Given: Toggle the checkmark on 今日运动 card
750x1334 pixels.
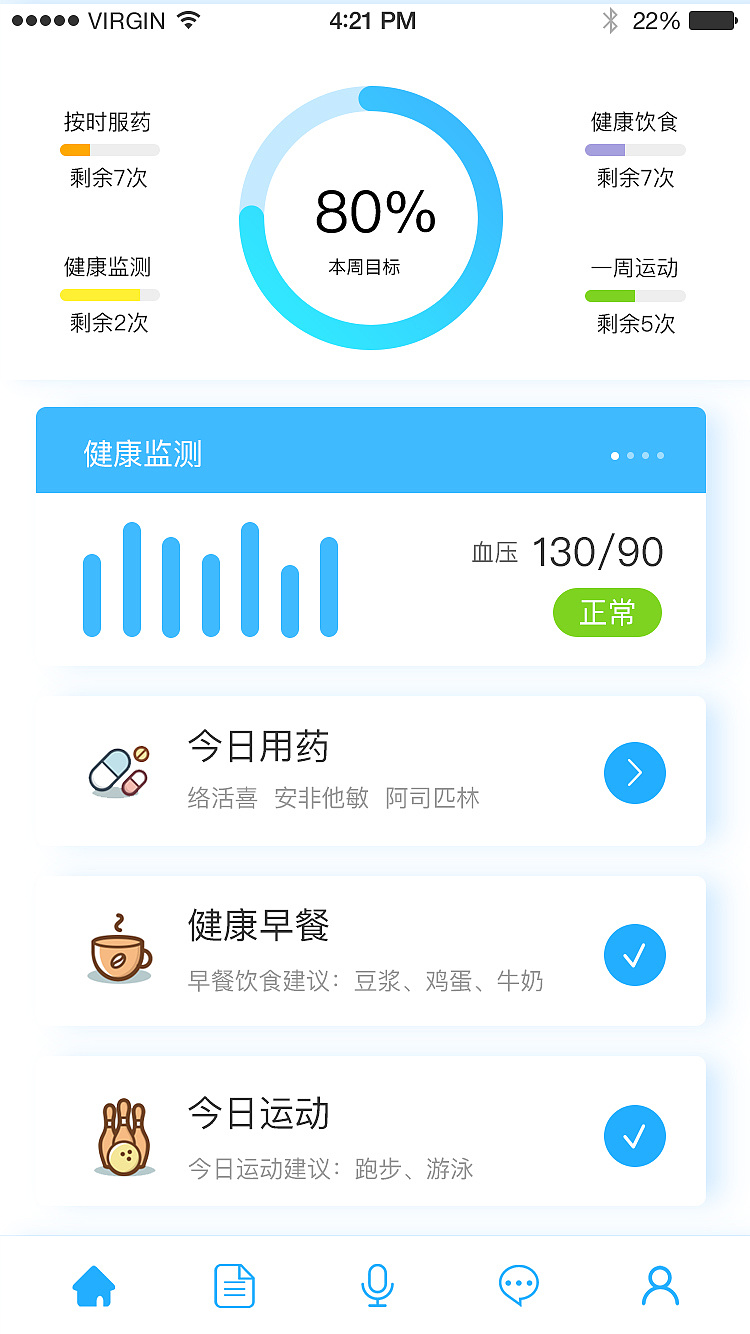Looking at the screenshot, I should pyautogui.click(x=635, y=1136).
